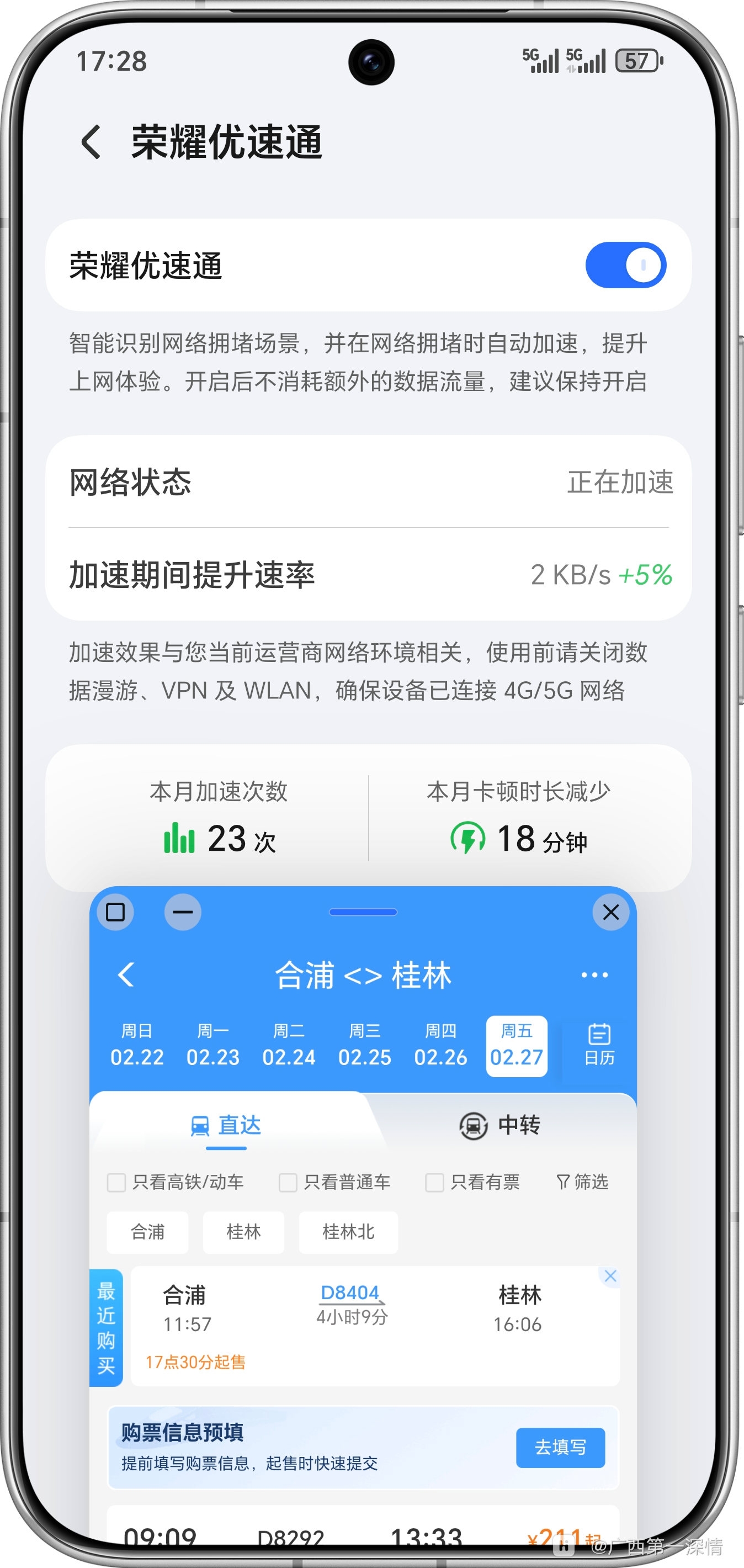744x1568 pixels.
Task: Select date 周日 02.22
Action: [137, 1046]
